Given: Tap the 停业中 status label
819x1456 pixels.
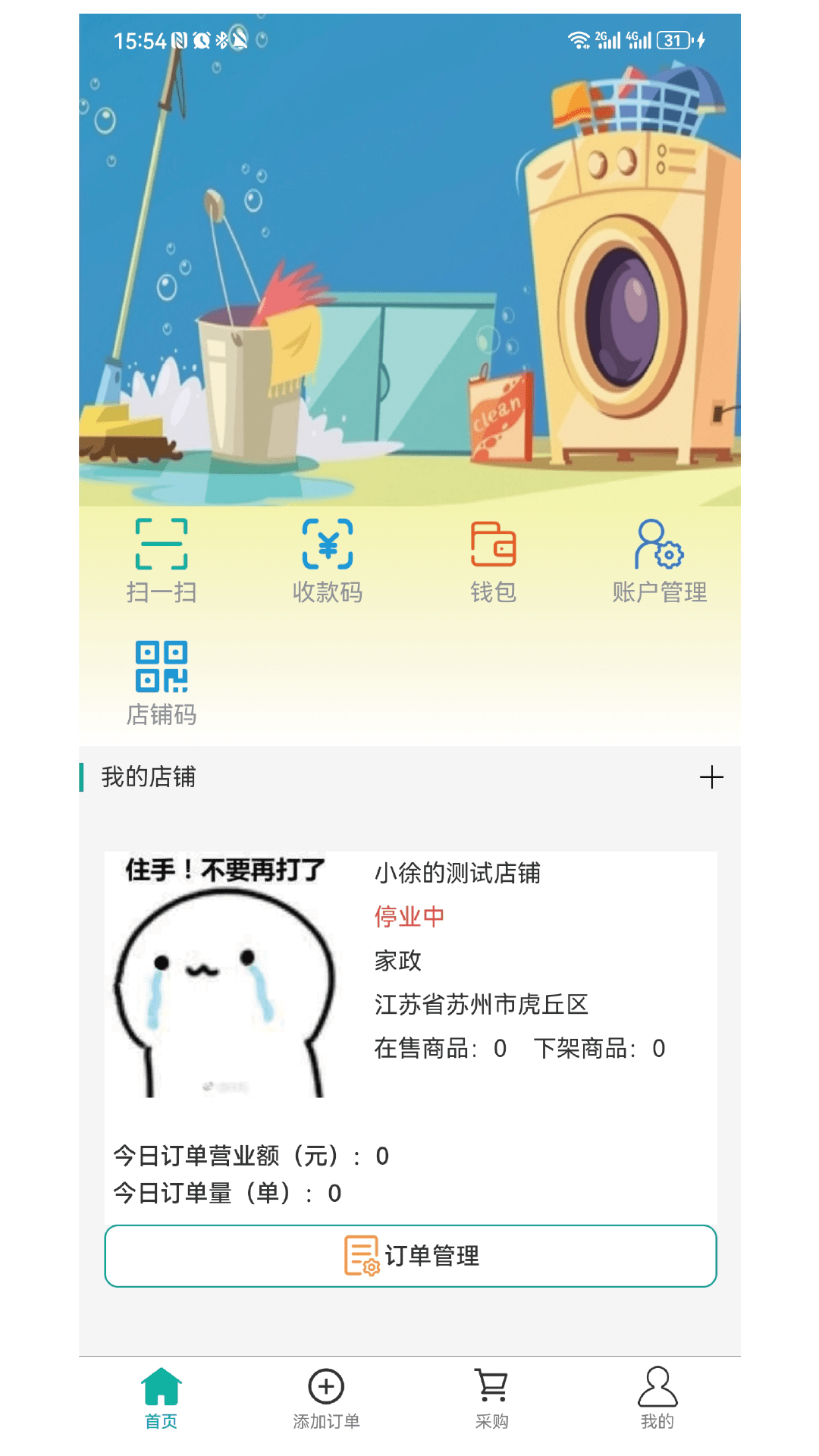Looking at the screenshot, I should [408, 917].
